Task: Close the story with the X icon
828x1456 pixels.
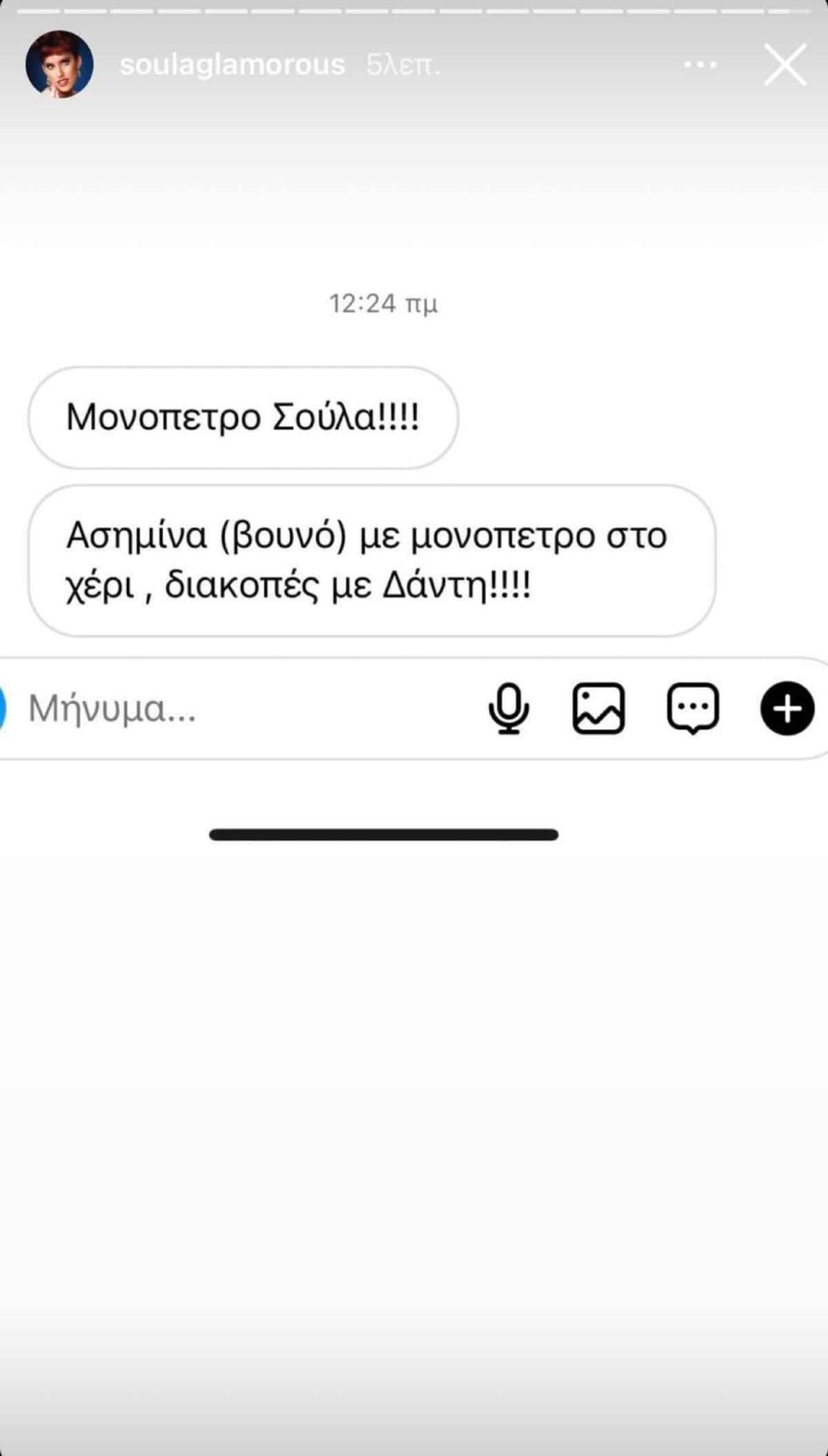Action: tap(785, 64)
